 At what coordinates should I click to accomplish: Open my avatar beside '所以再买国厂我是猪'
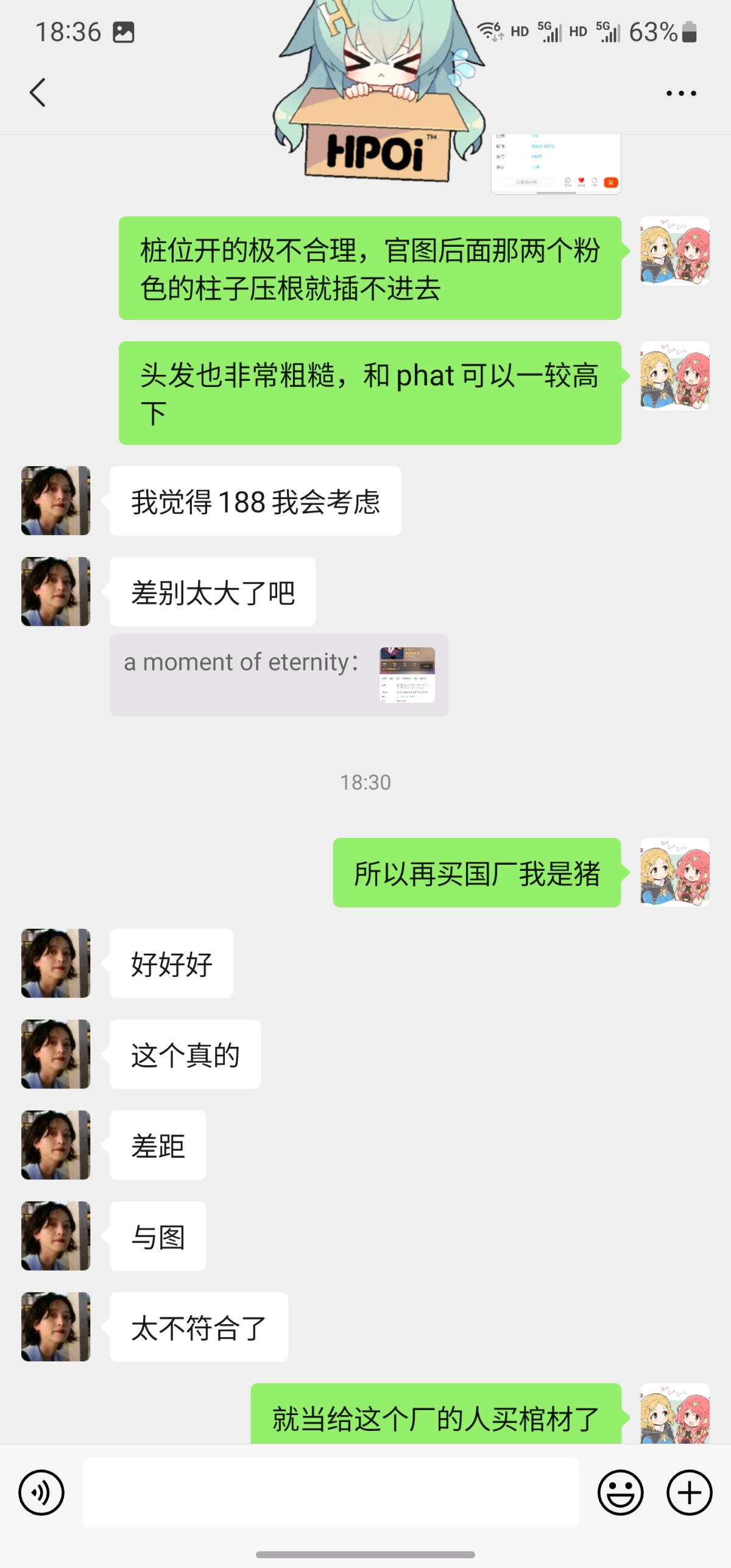(x=674, y=872)
